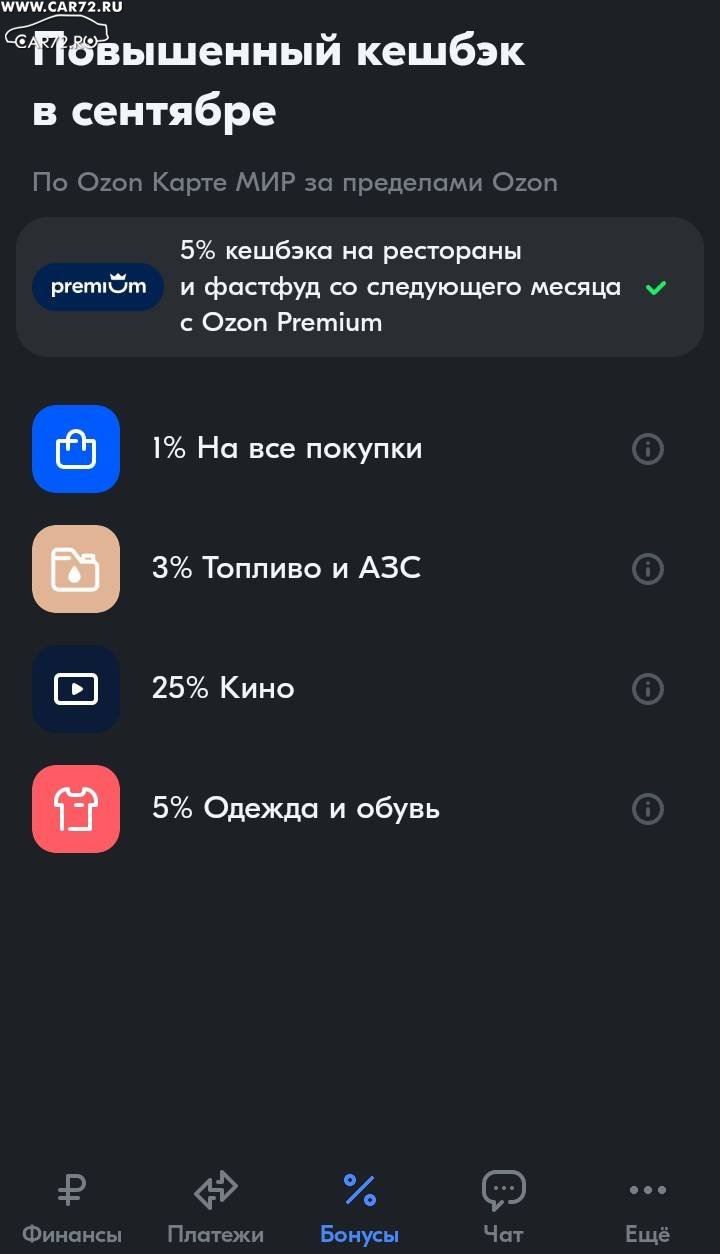Screen dimensions: 720x1254
Task: Open the Ozon Premium 5% cashback banner
Action: click(360, 287)
